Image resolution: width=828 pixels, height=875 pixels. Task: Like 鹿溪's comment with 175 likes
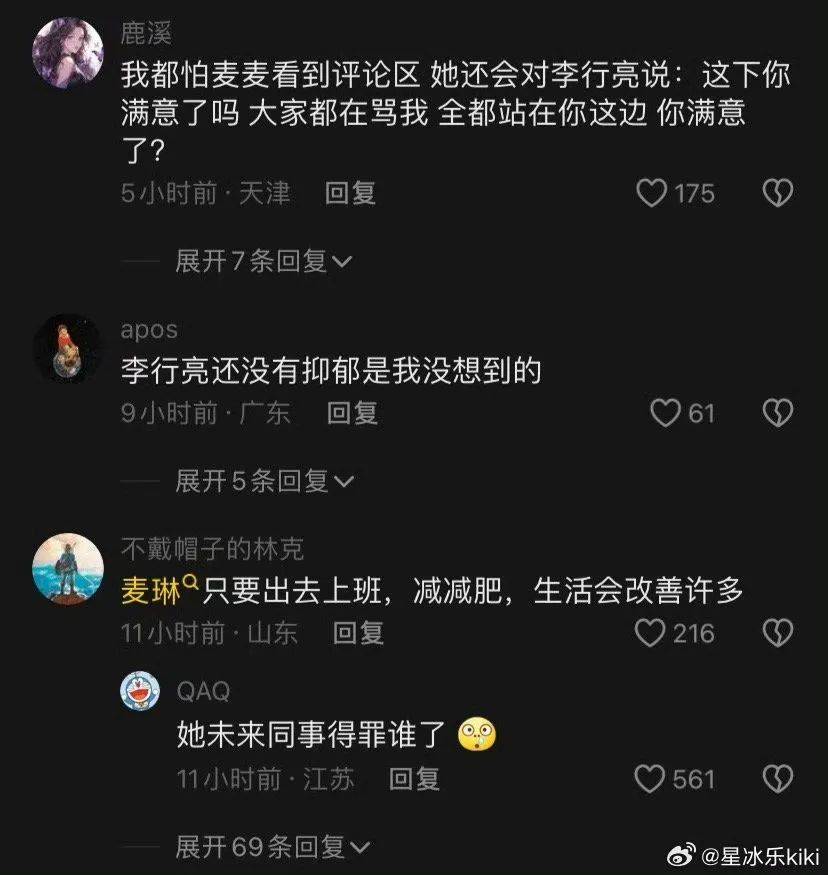click(x=652, y=193)
